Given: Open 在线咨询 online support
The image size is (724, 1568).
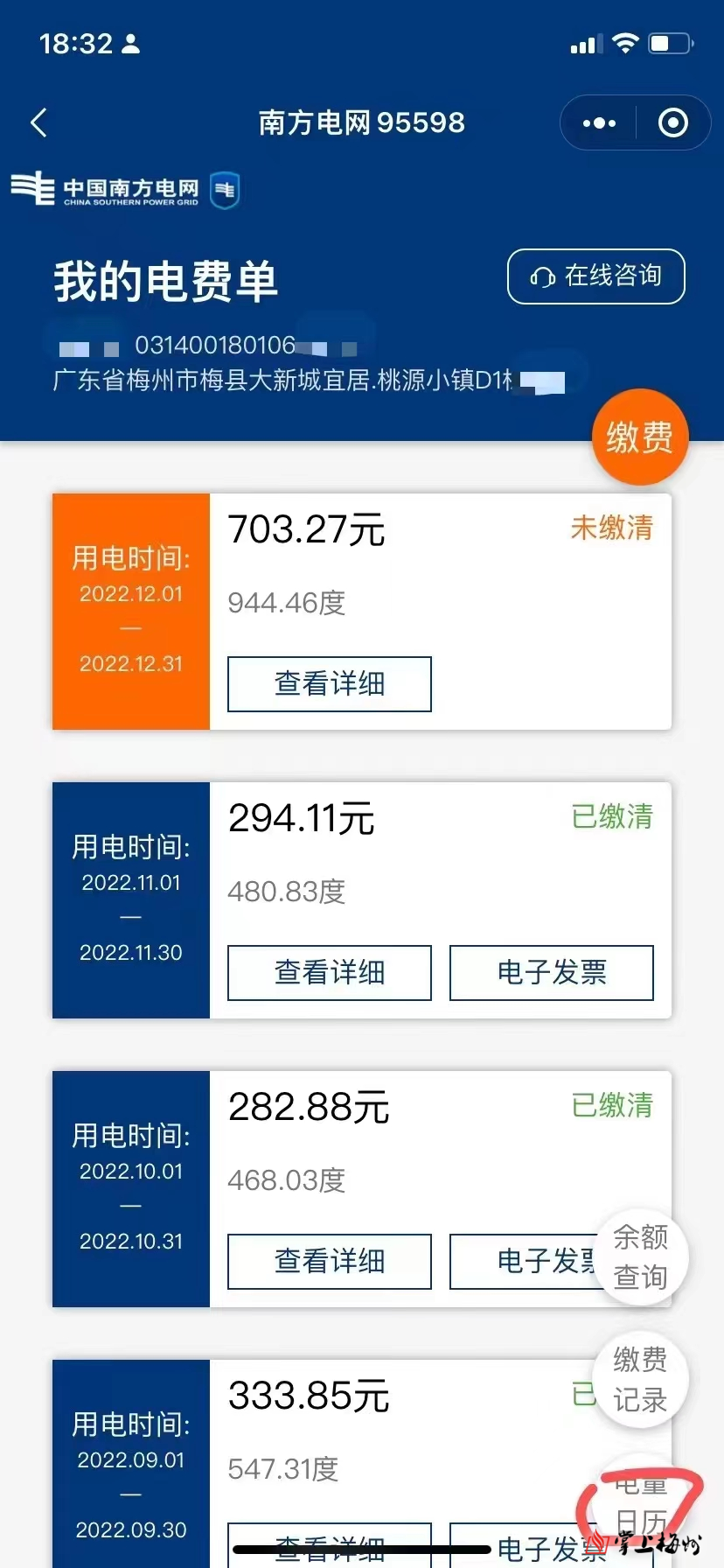Looking at the screenshot, I should [x=595, y=276].
